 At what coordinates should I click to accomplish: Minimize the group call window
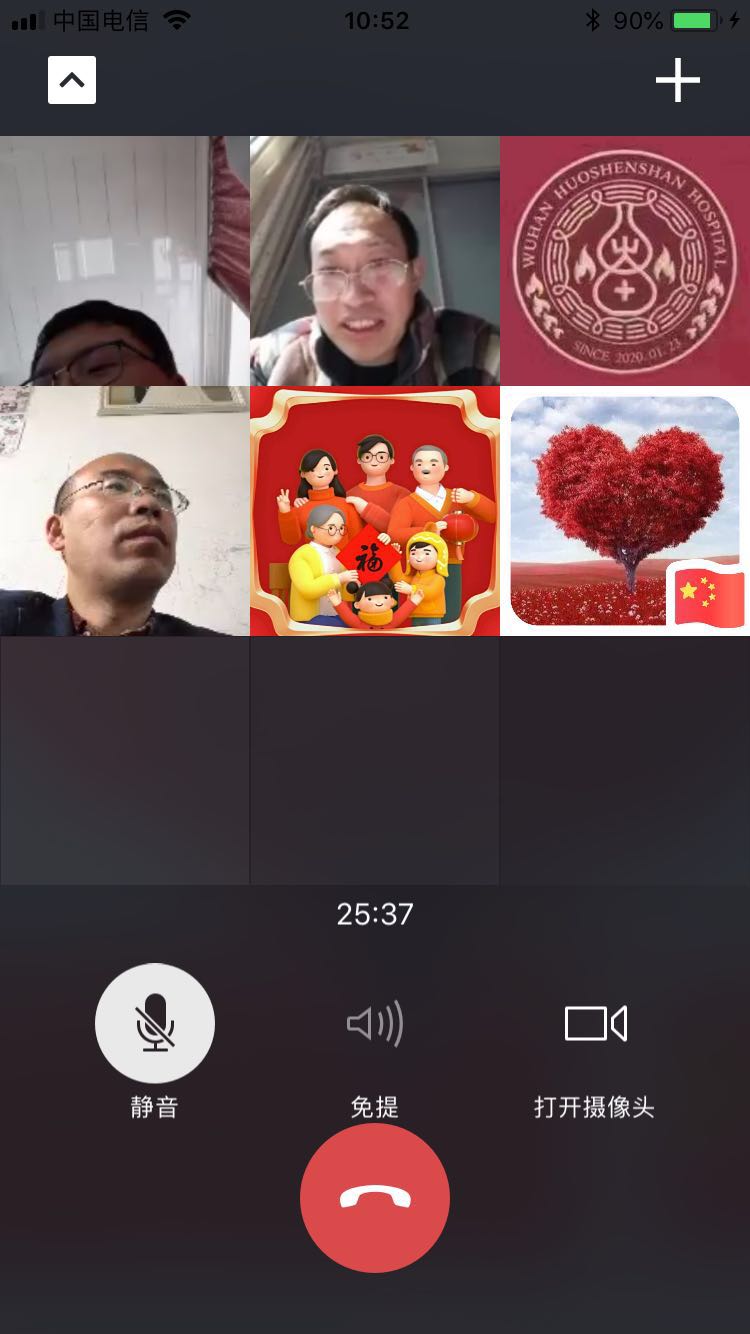pyautogui.click(x=72, y=80)
